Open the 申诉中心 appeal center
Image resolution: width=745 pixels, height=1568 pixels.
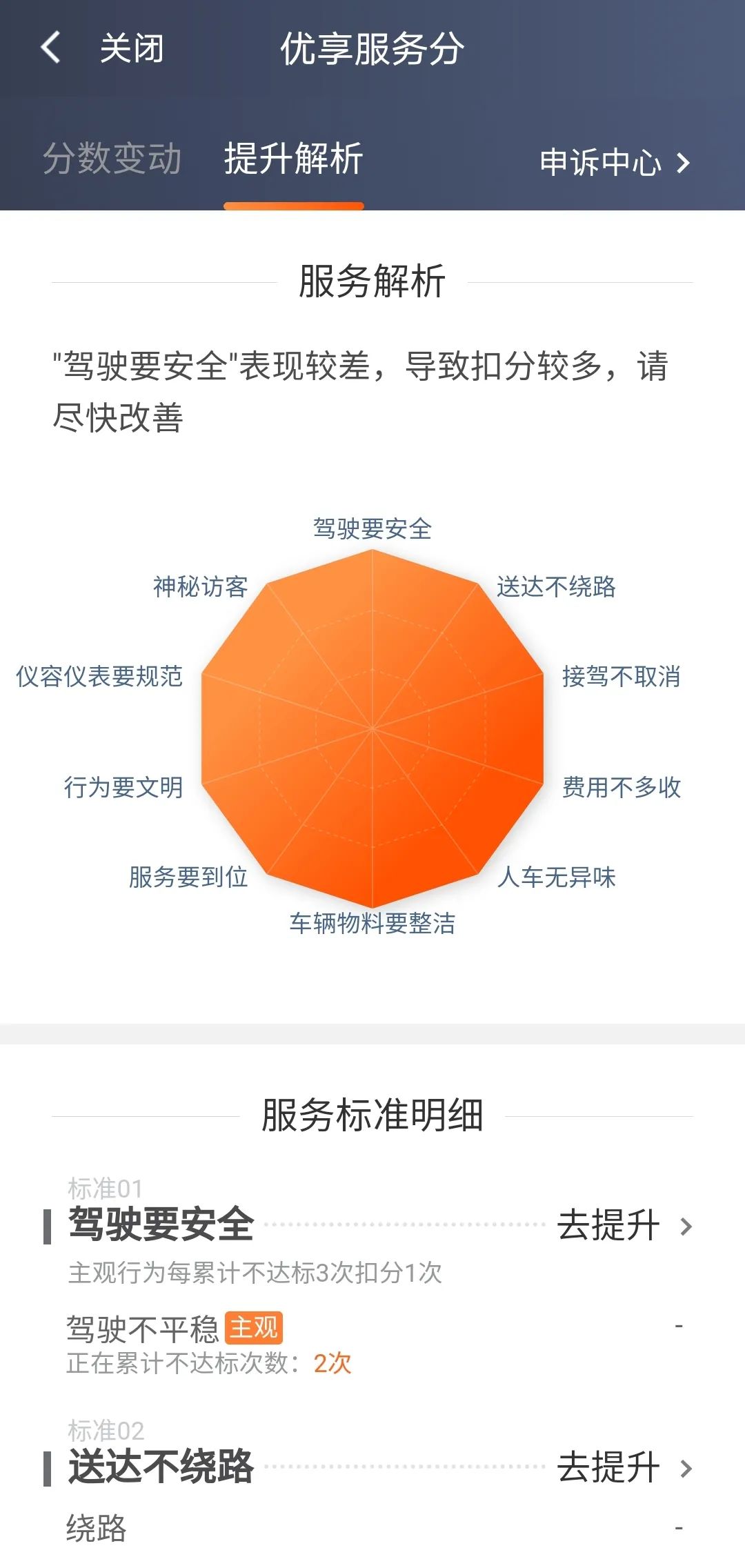coord(600,163)
